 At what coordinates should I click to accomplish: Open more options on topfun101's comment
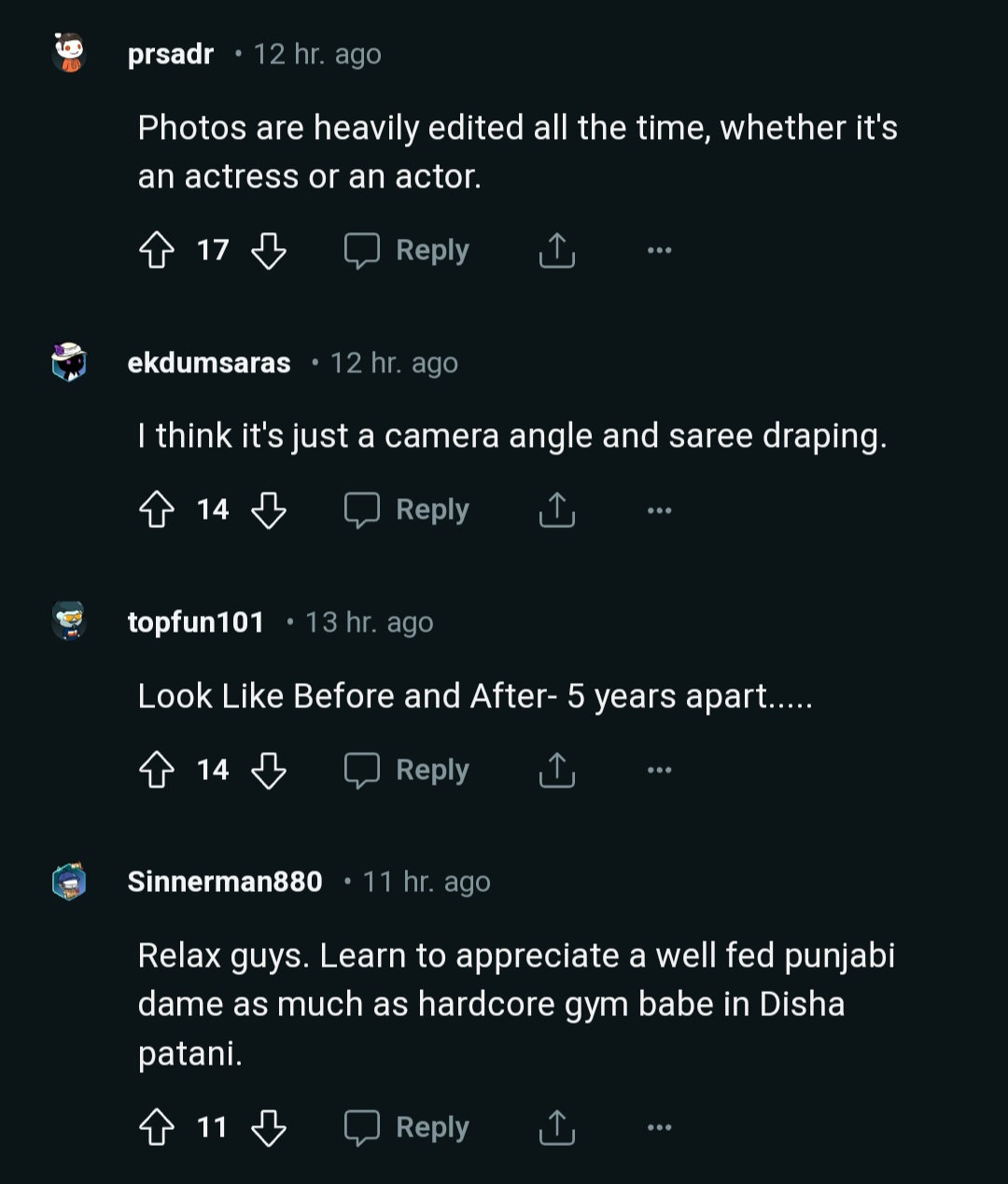pyautogui.click(x=659, y=770)
